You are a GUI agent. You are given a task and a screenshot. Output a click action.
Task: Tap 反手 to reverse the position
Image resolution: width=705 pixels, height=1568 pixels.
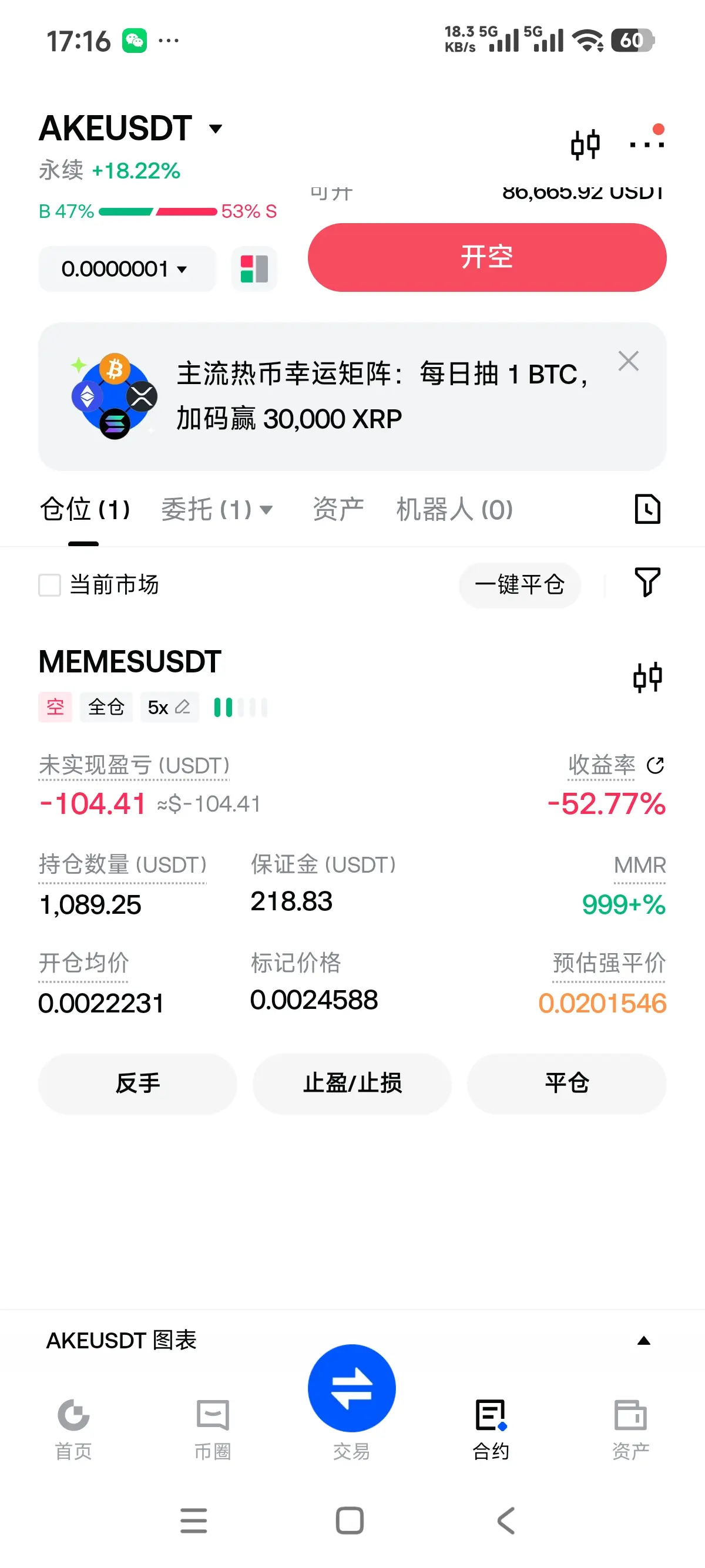[x=137, y=1084]
